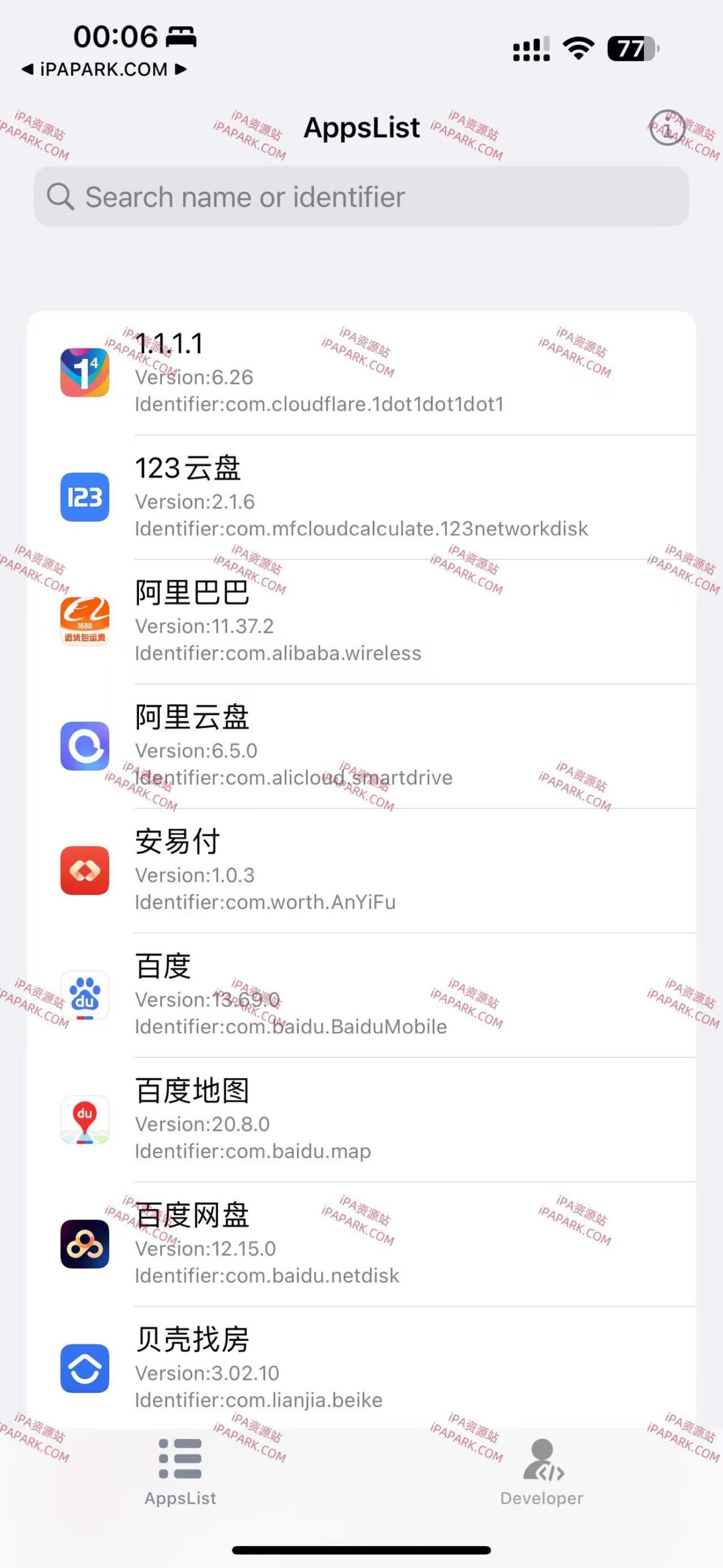Tap the search name or identifier field

click(361, 197)
